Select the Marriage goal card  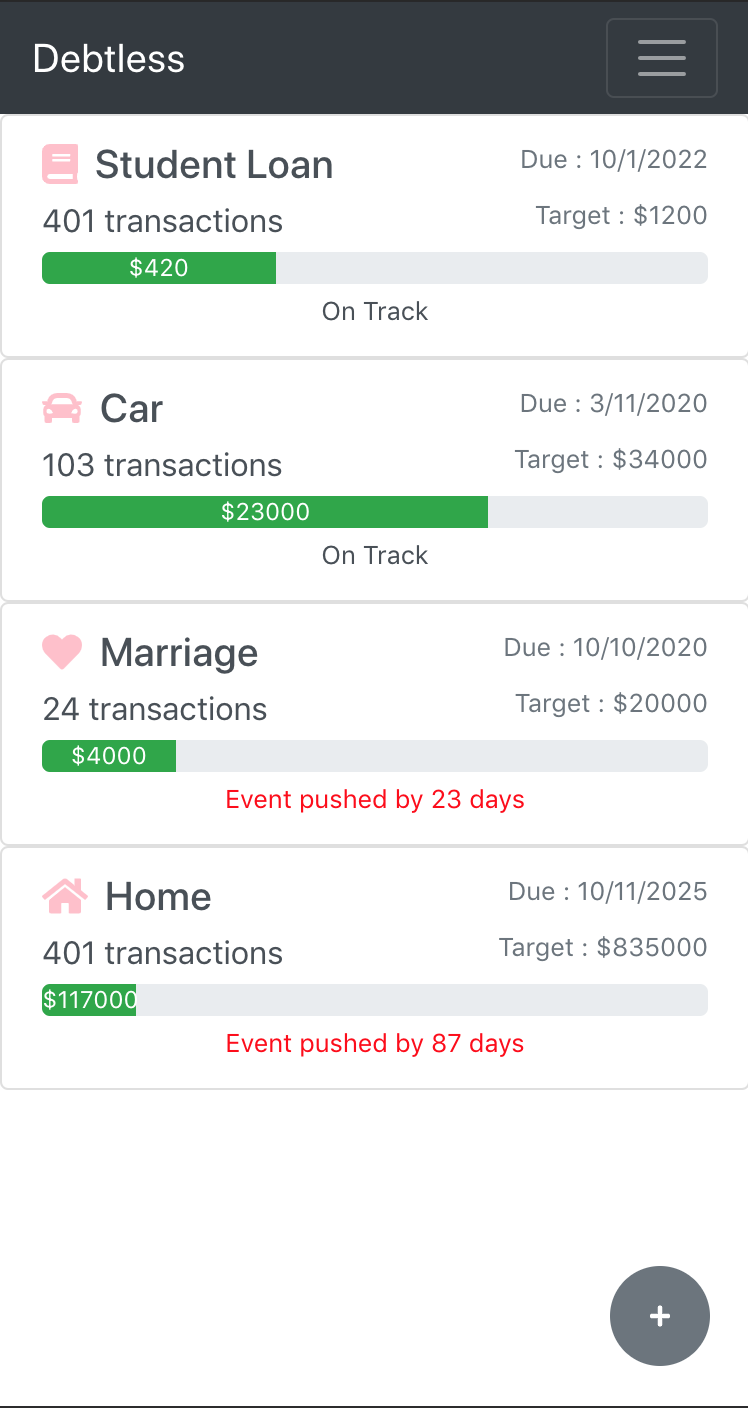pyautogui.click(x=179, y=653)
